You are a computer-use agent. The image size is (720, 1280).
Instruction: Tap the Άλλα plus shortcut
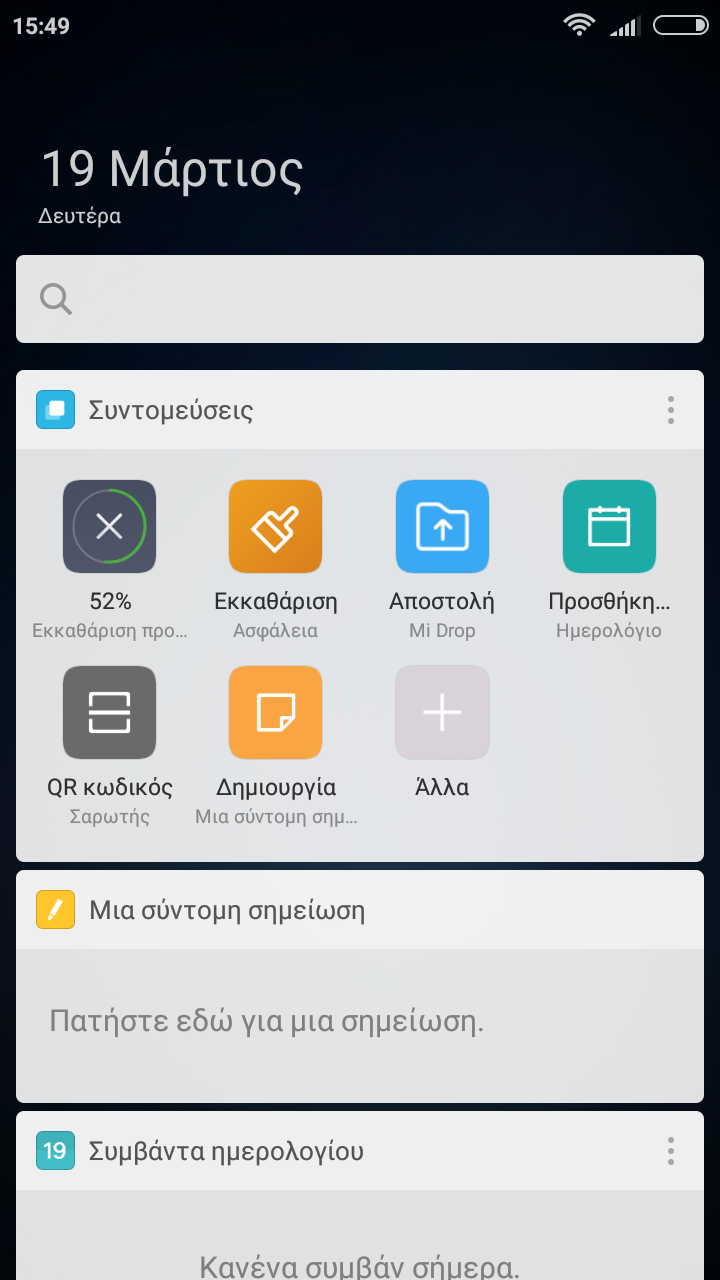tap(442, 713)
